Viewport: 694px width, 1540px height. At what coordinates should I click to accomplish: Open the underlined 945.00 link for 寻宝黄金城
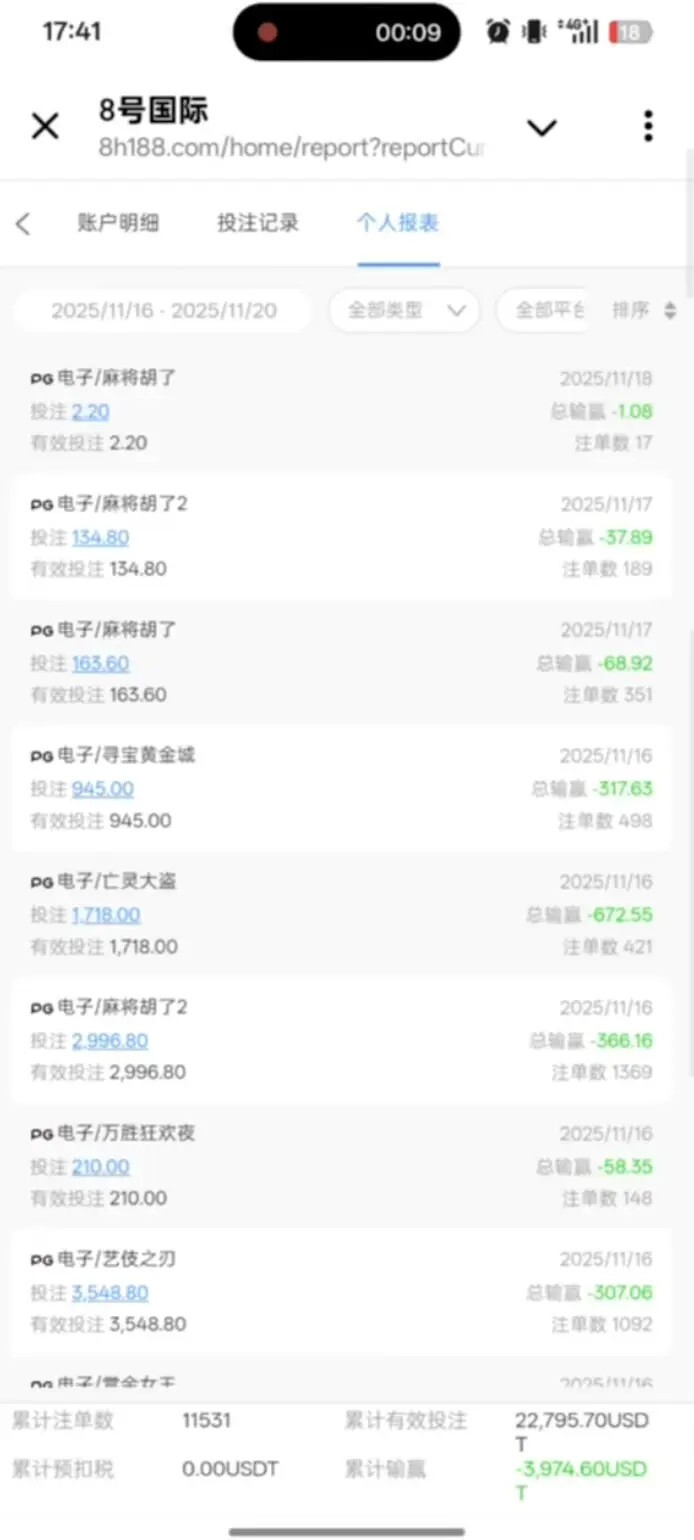click(x=102, y=790)
